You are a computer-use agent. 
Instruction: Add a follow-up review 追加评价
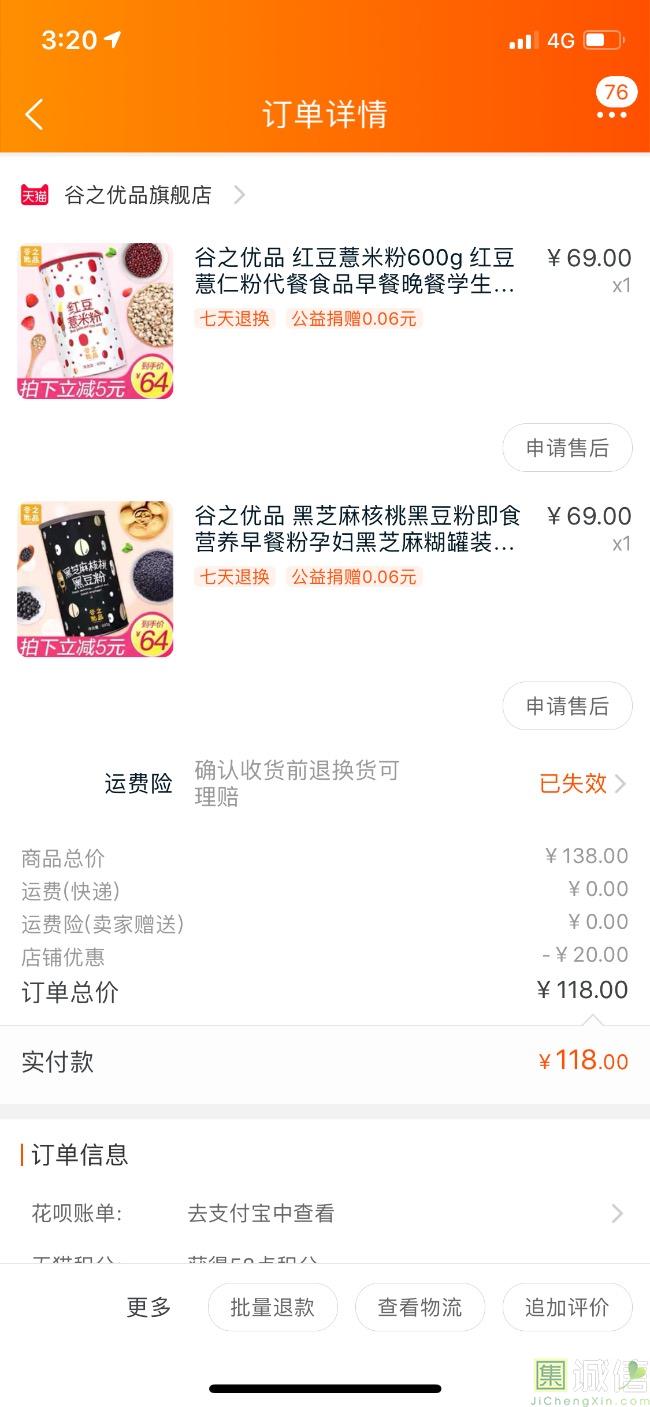(x=567, y=1307)
